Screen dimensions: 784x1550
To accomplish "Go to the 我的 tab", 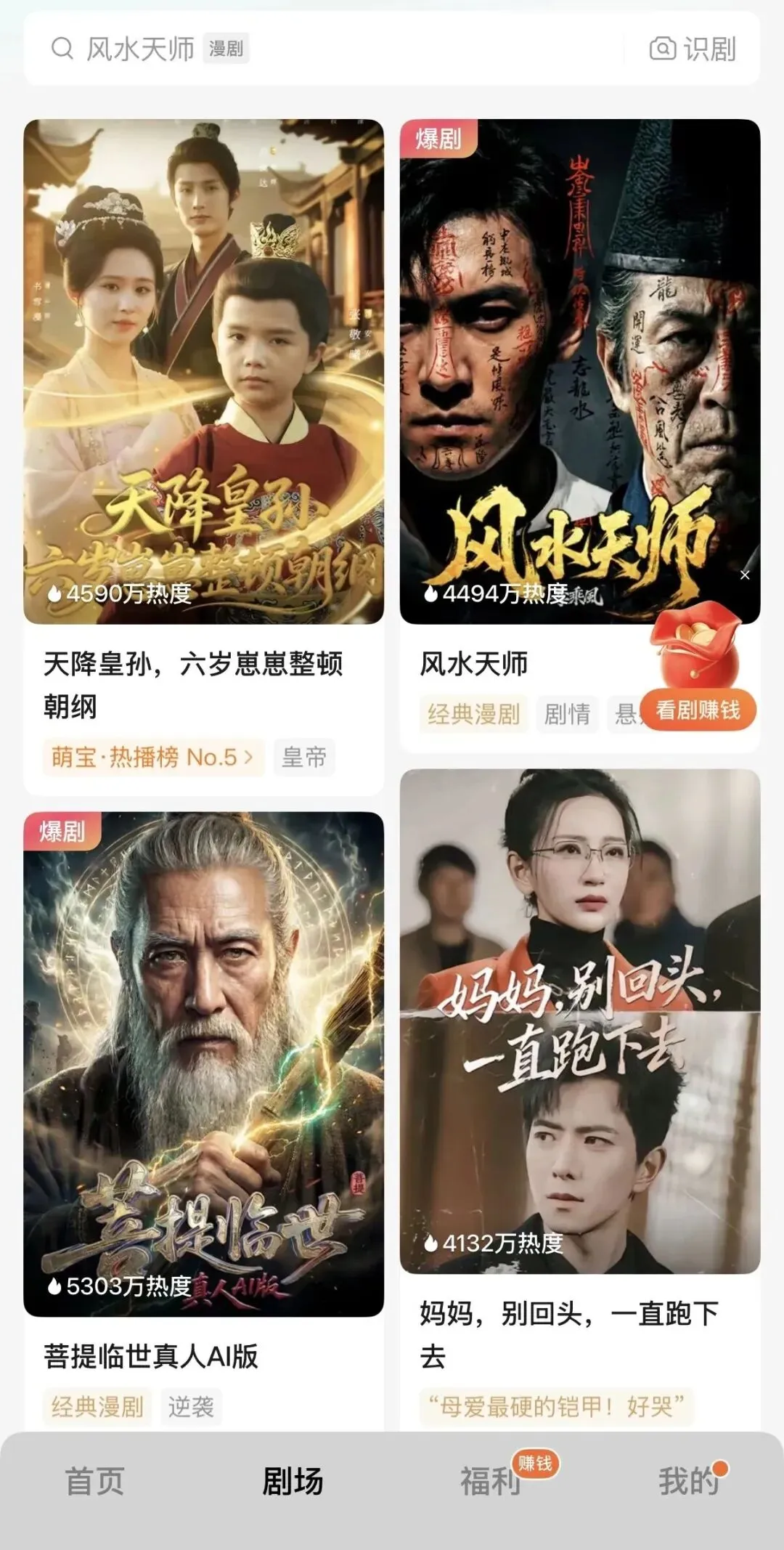I will (688, 1482).
